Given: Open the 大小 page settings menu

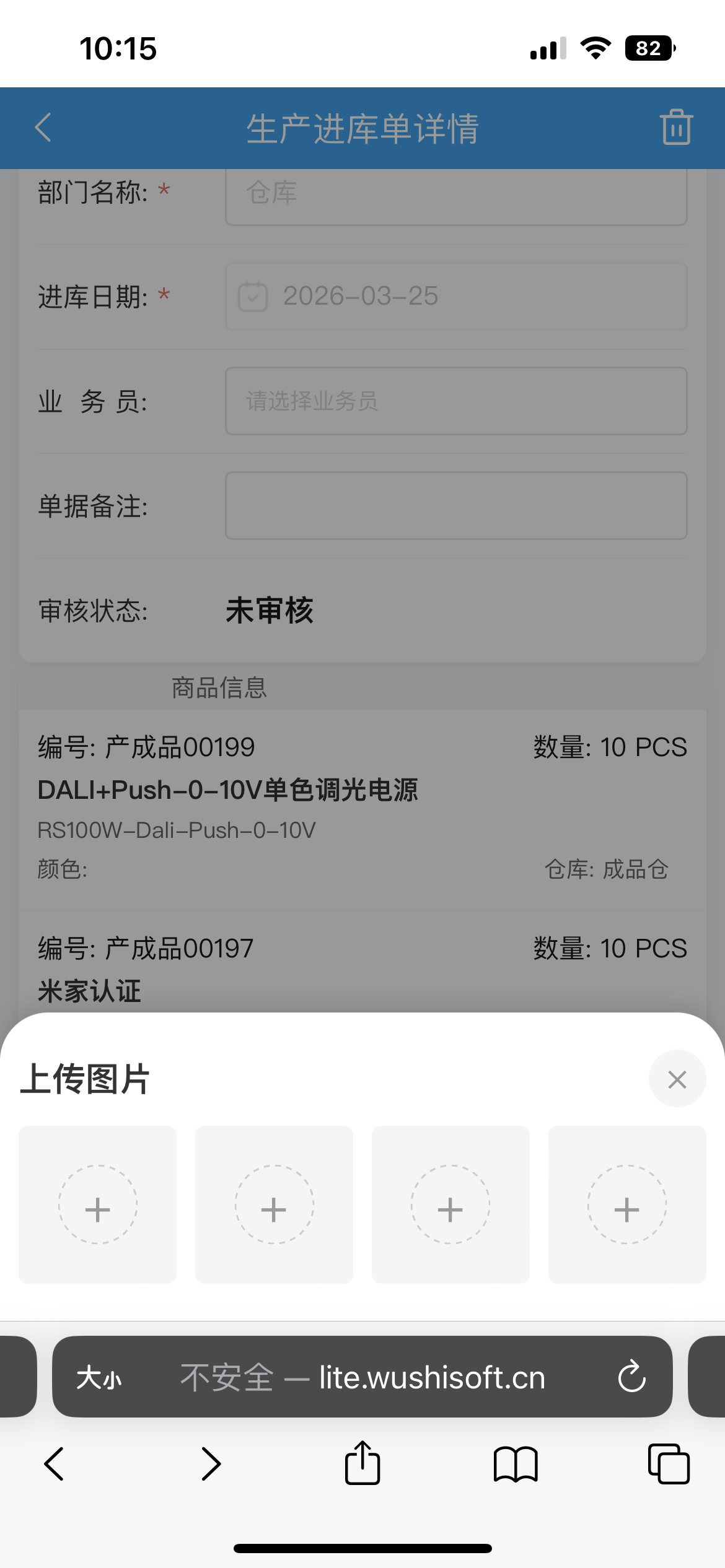Looking at the screenshot, I should pyautogui.click(x=99, y=1378).
